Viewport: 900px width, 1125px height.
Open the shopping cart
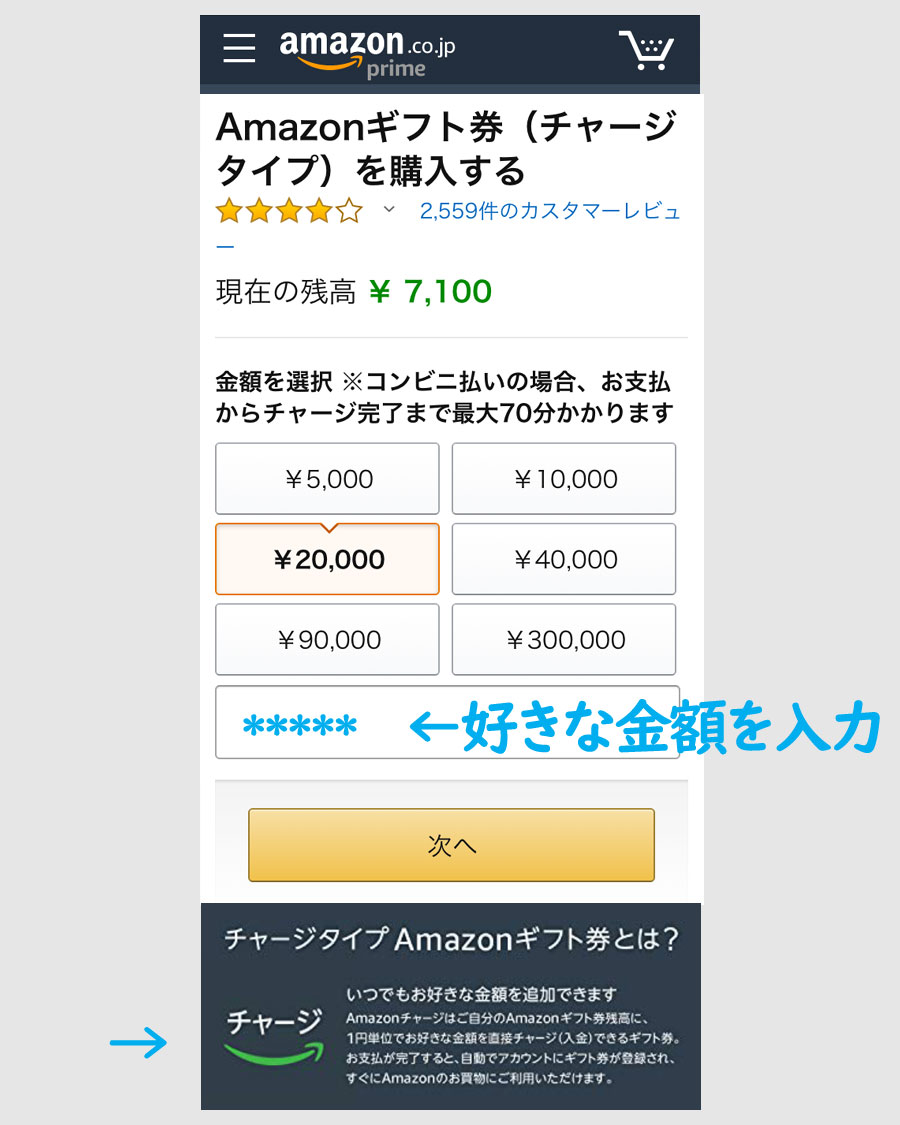coord(646,48)
